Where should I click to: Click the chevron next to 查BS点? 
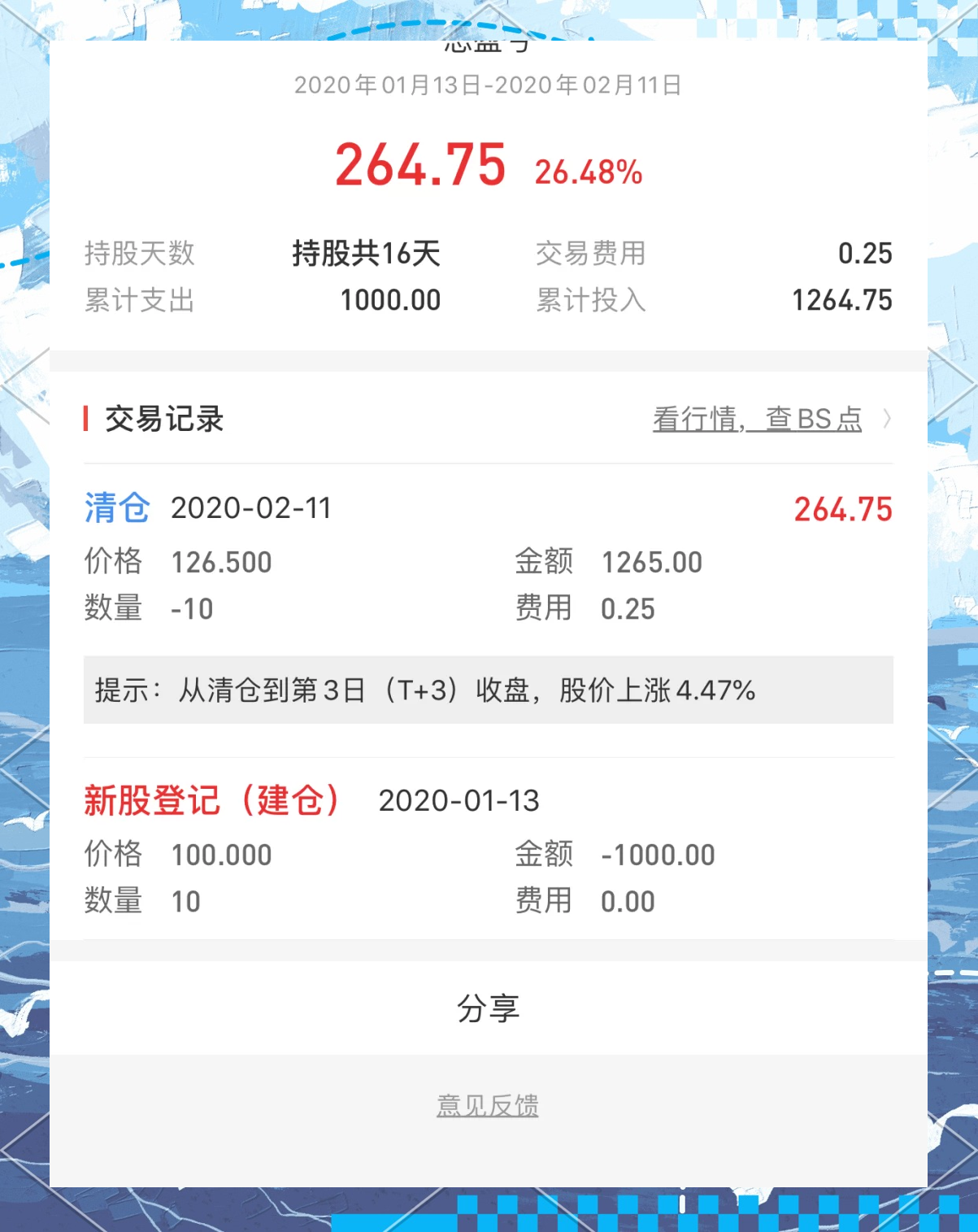[x=887, y=420]
